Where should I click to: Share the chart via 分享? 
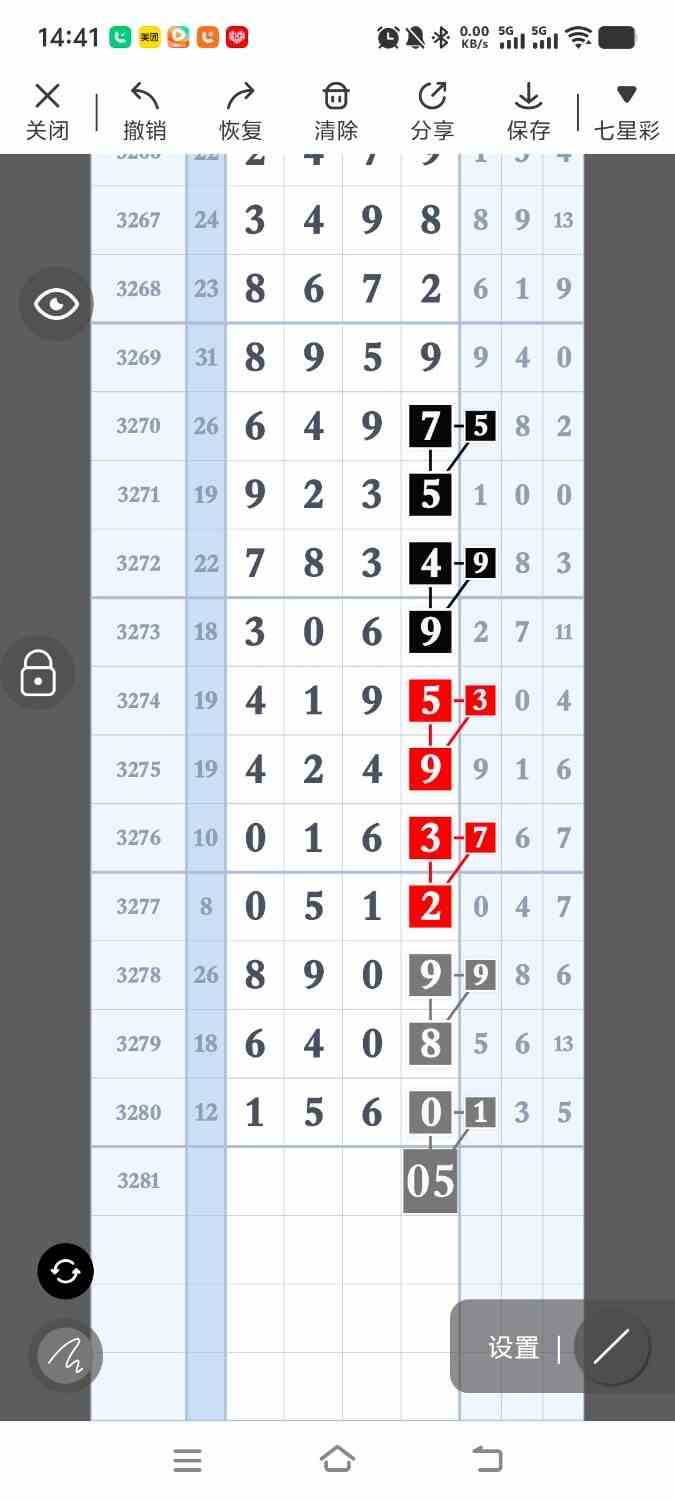pyautogui.click(x=432, y=111)
